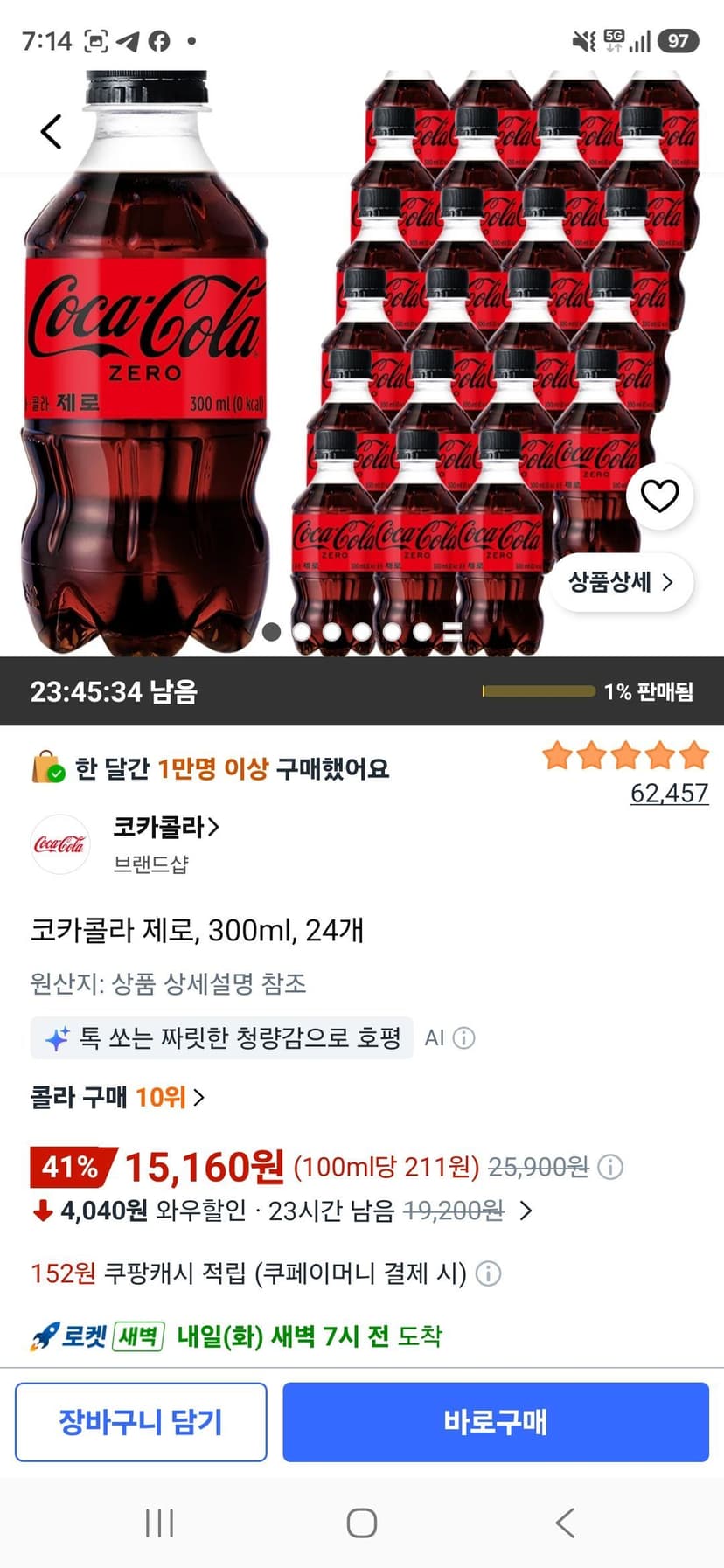Image resolution: width=724 pixels, height=1568 pixels.
Task: Tap the AI review summary info icon
Action: click(x=463, y=1038)
